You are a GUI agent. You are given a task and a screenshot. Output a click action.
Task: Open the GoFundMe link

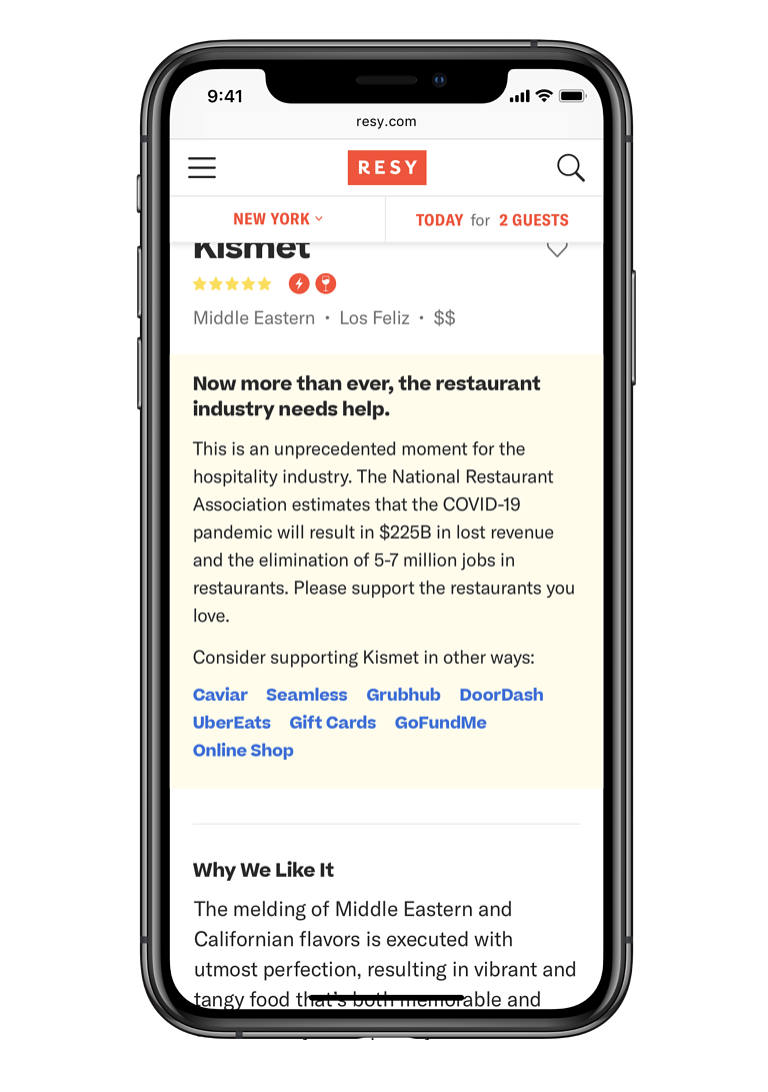pos(440,723)
